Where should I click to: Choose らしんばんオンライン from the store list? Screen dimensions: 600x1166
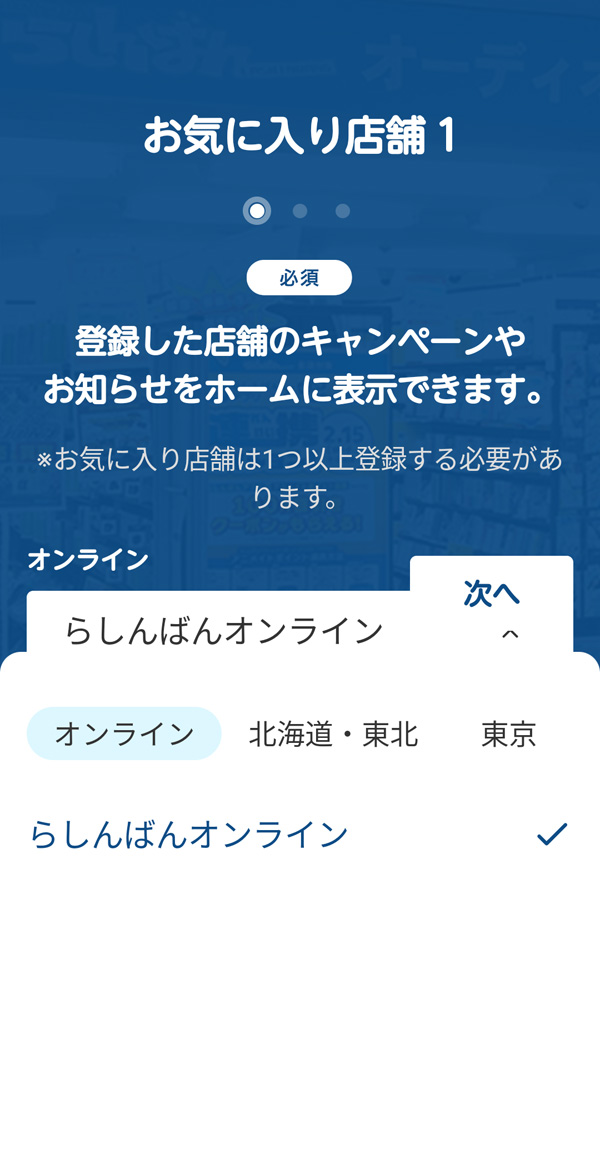point(189,834)
